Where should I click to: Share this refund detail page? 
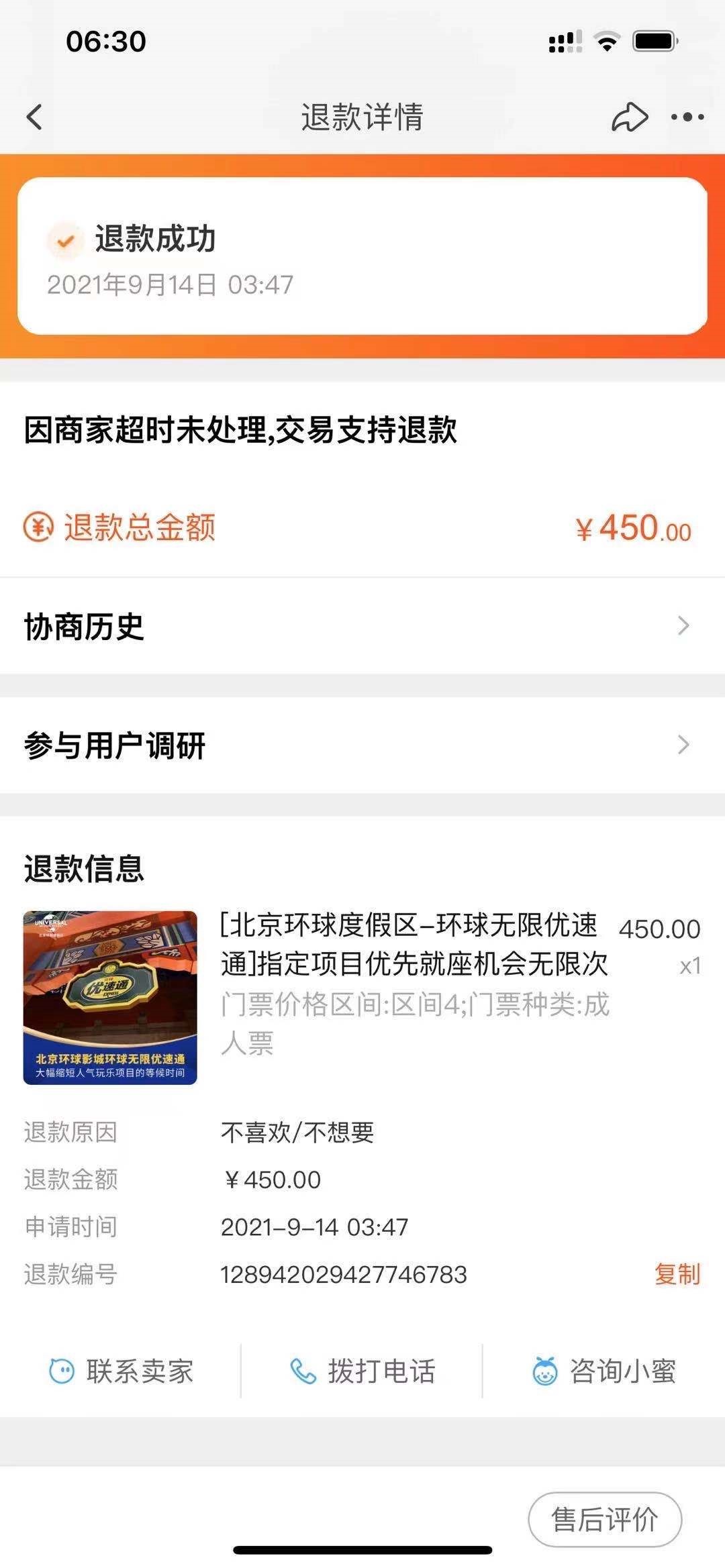pos(629,117)
